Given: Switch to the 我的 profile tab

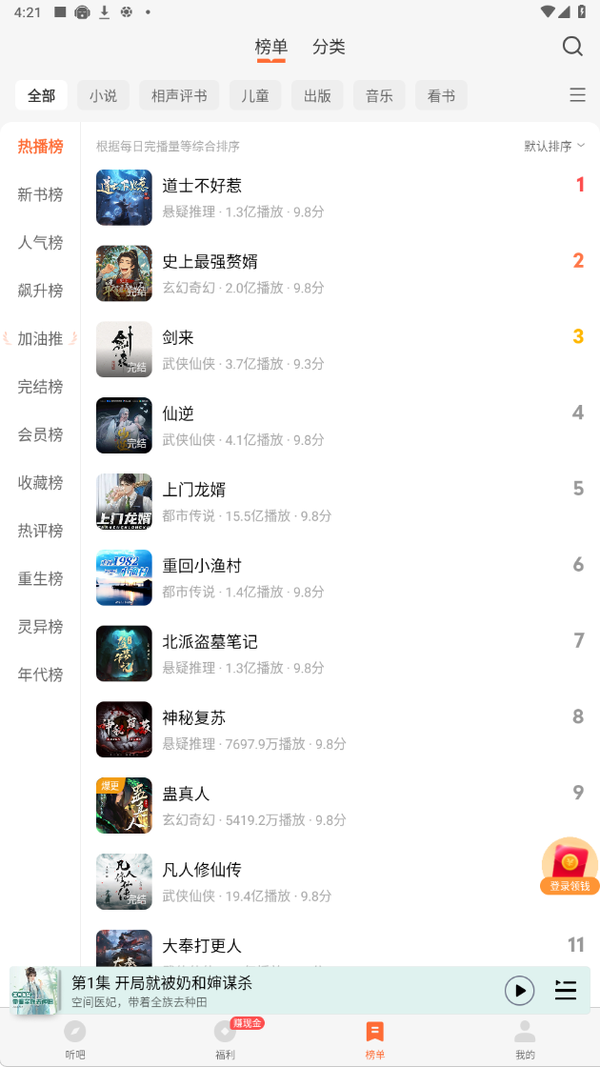Looking at the screenshot, I should pyautogui.click(x=525, y=1038).
